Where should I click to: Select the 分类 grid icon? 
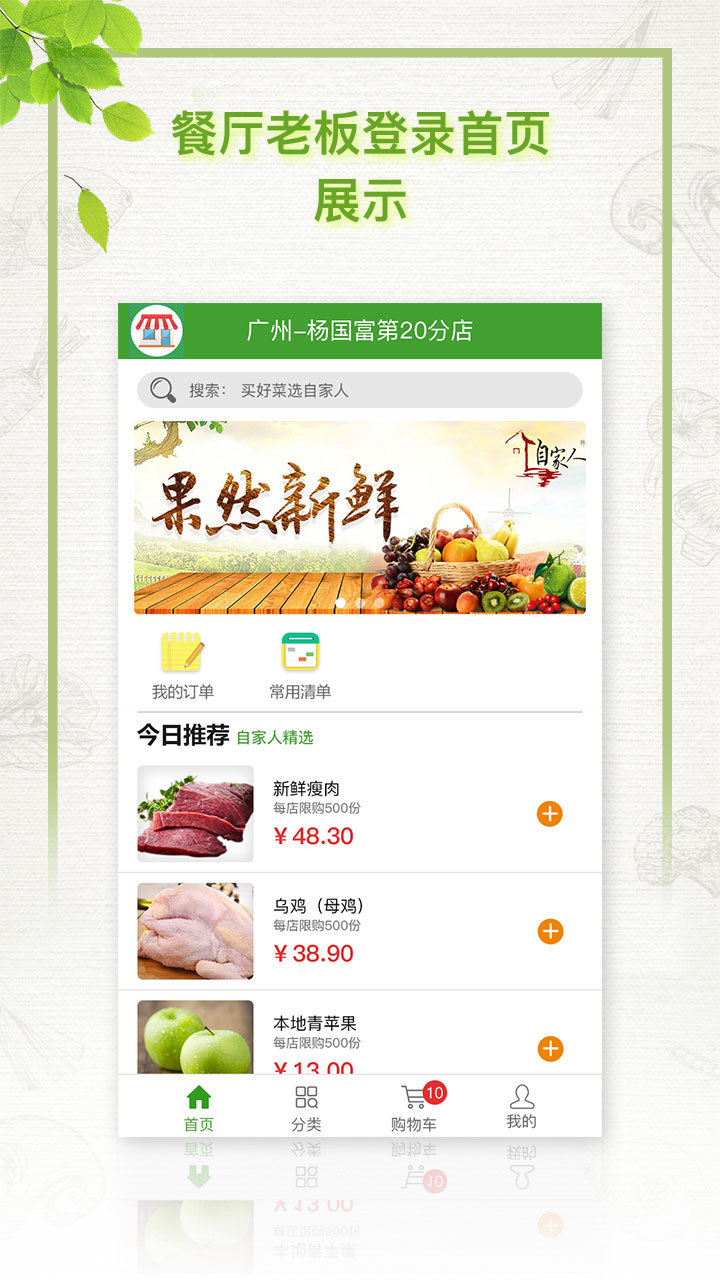305,1096
